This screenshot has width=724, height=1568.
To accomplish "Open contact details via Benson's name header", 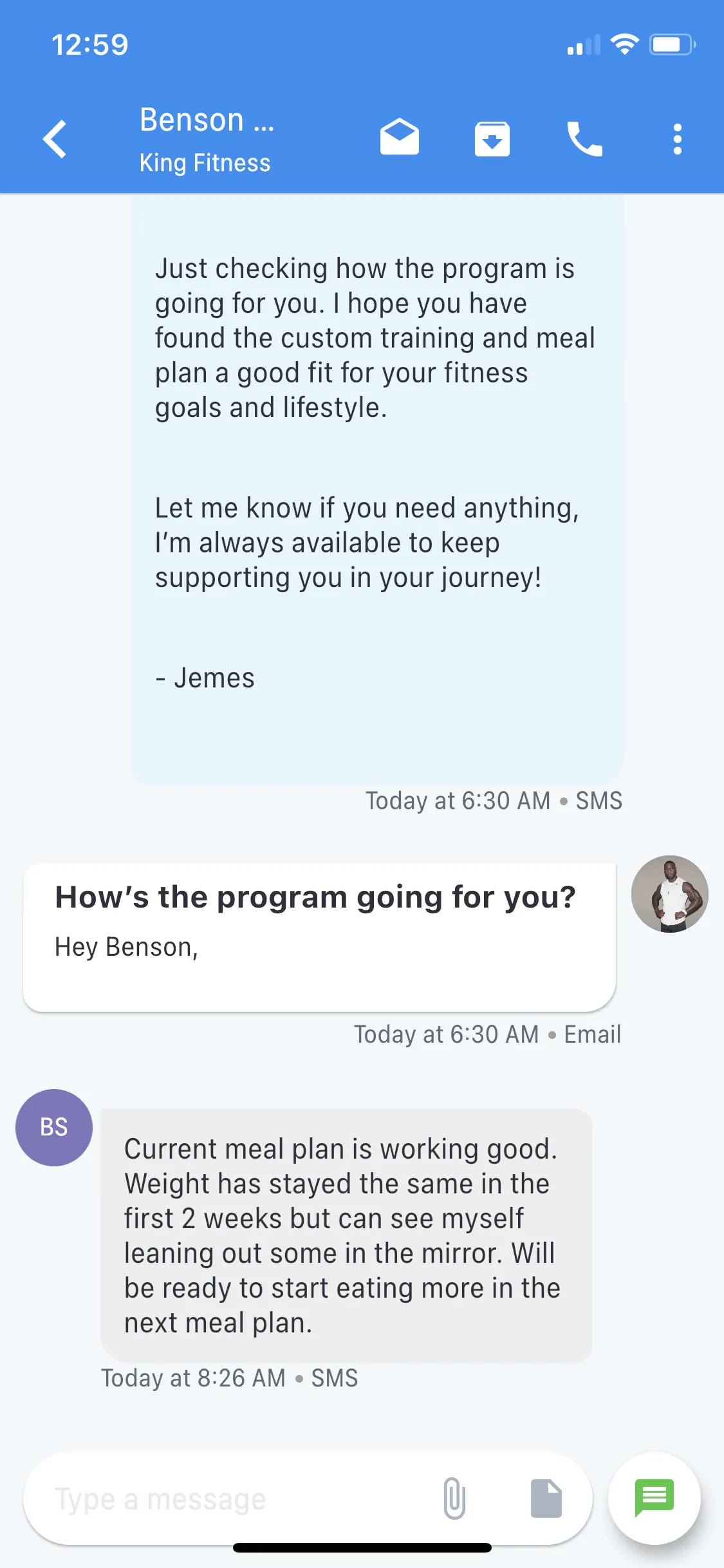I will pyautogui.click(x=207, y=139).
